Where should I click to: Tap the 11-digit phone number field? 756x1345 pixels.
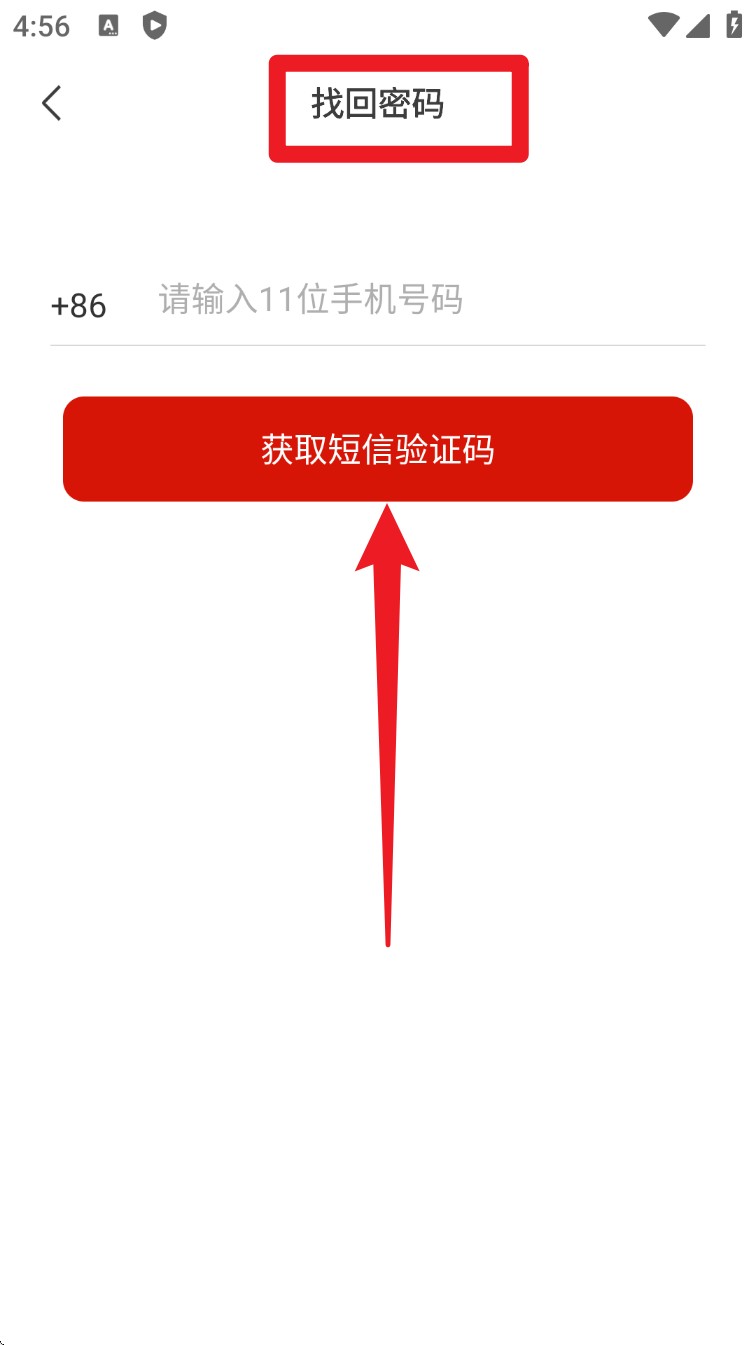coord(420,300)
